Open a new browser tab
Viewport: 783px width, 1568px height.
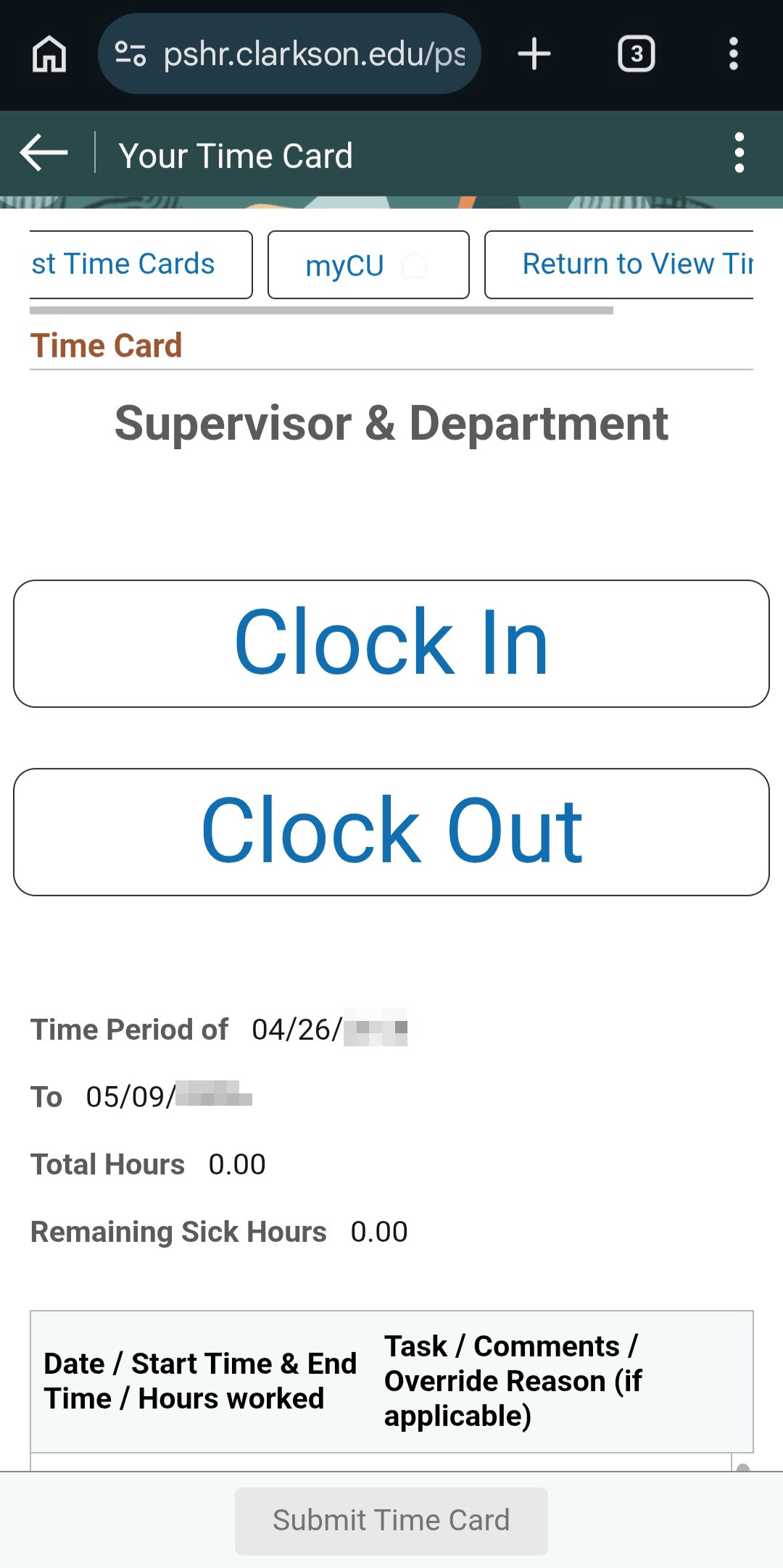pos(534,54)
